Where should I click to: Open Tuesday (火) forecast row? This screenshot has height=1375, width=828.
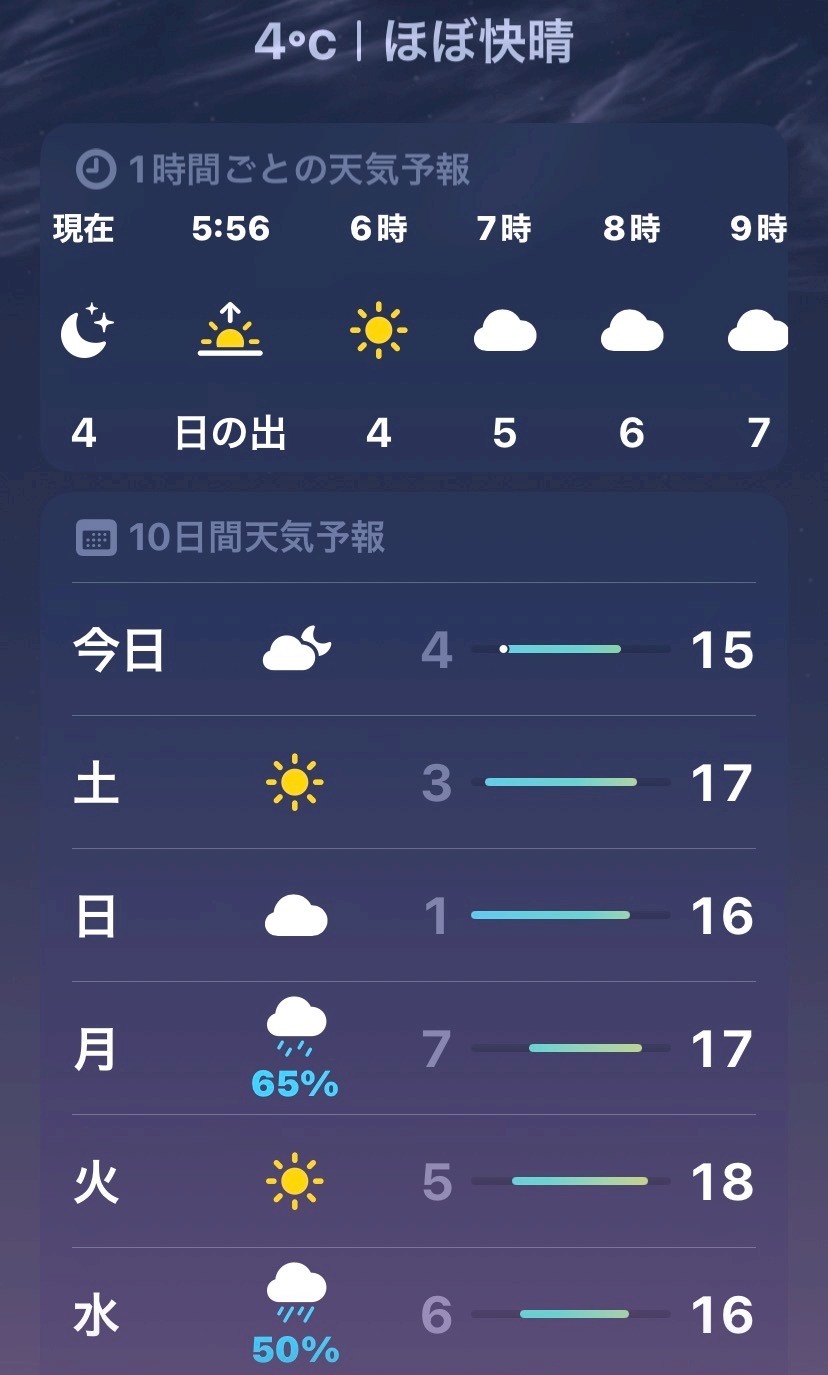(413, 1182)
